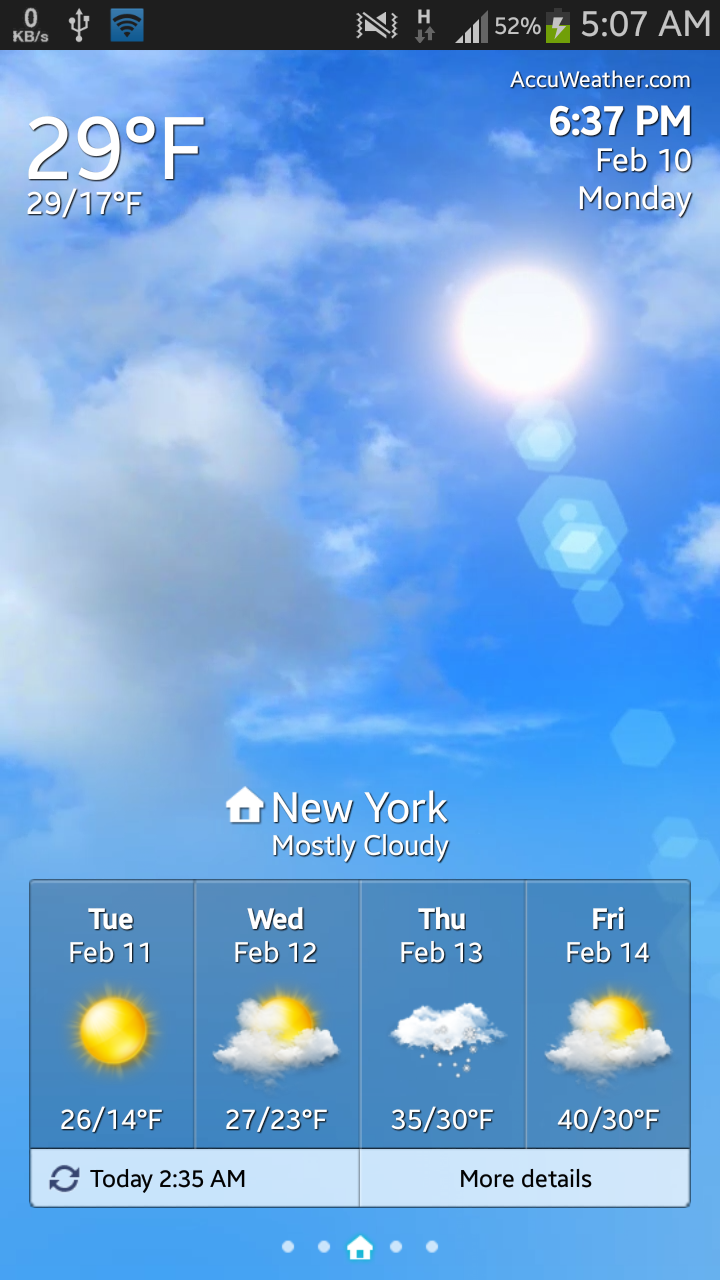This screenshot has height=1280, width=720.
Task: Open Fri Feb 14 forecast card
Action: pyautogui.click(x=608, y=1015)
